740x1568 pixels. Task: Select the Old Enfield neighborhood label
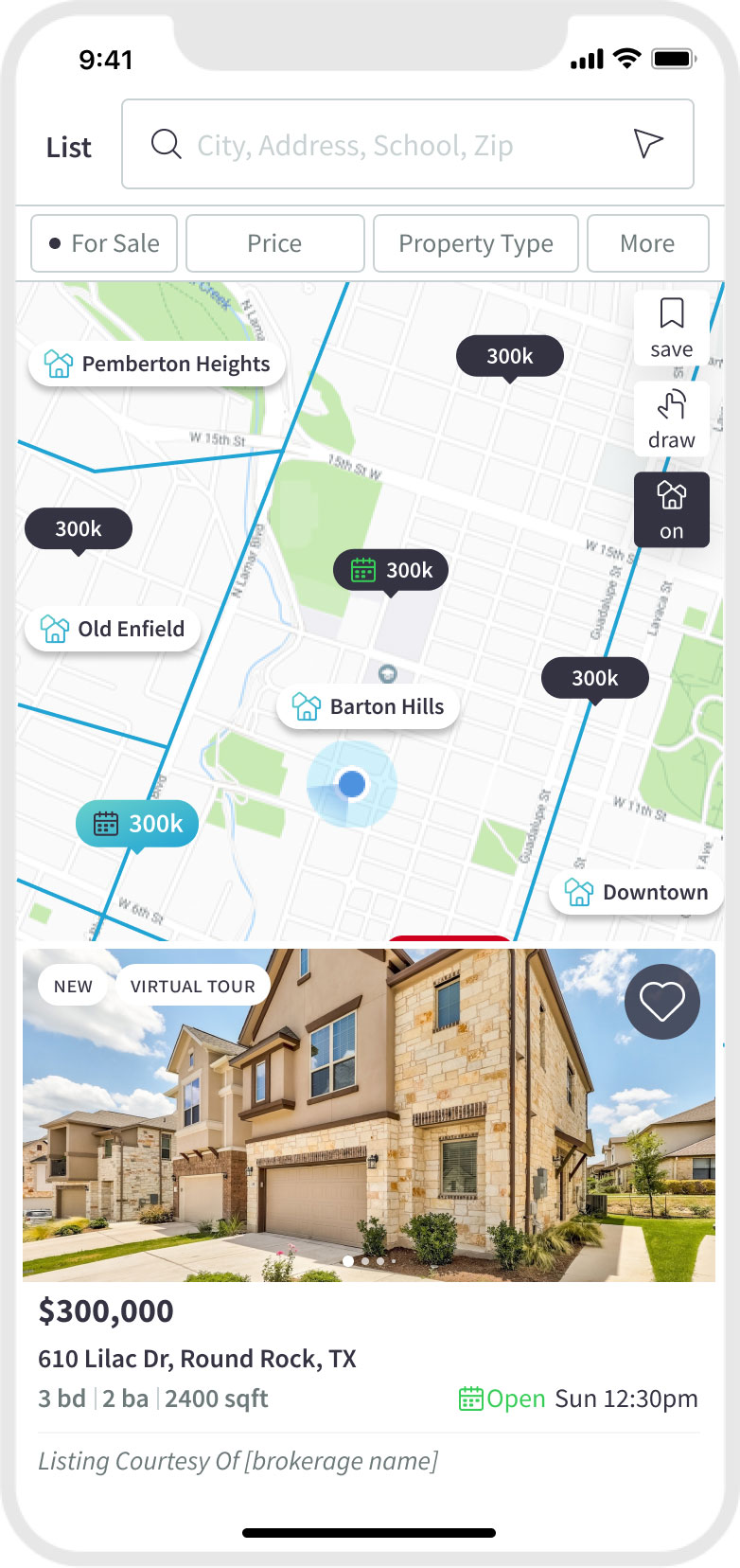pyautogui.click(x=113, y=629)
